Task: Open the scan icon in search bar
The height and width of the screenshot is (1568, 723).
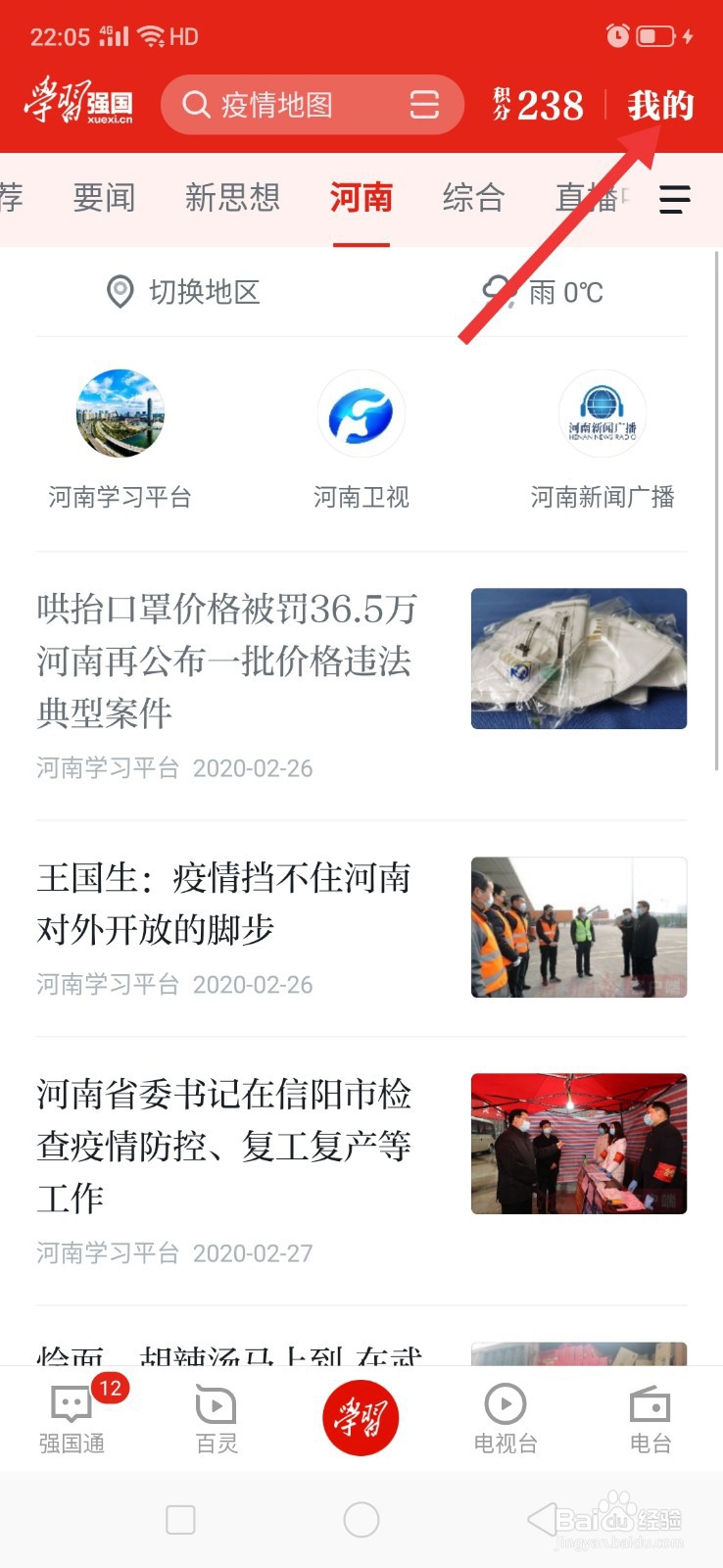Action: 424,105
